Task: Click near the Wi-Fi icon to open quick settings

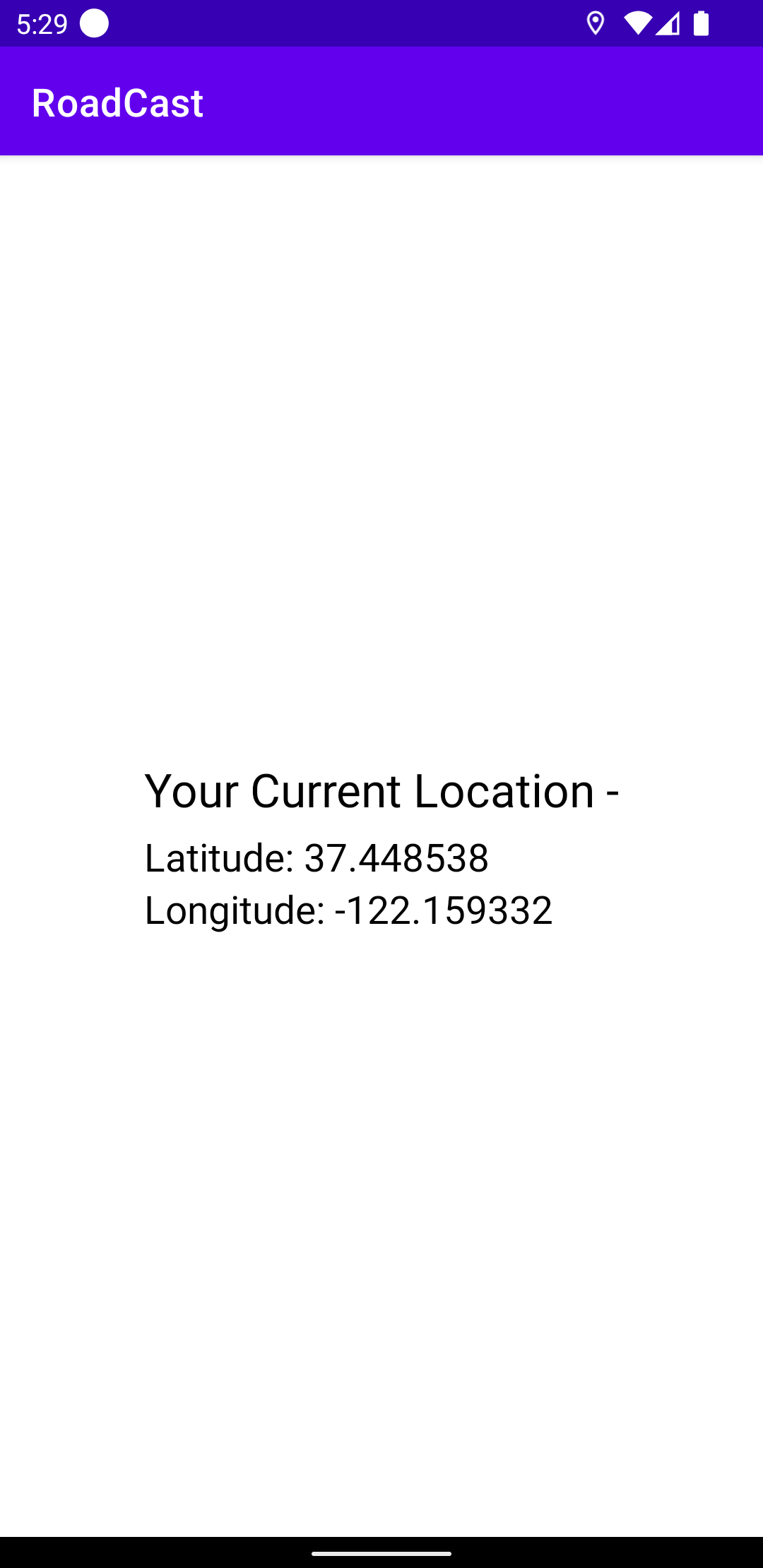Action: point(637,23)
